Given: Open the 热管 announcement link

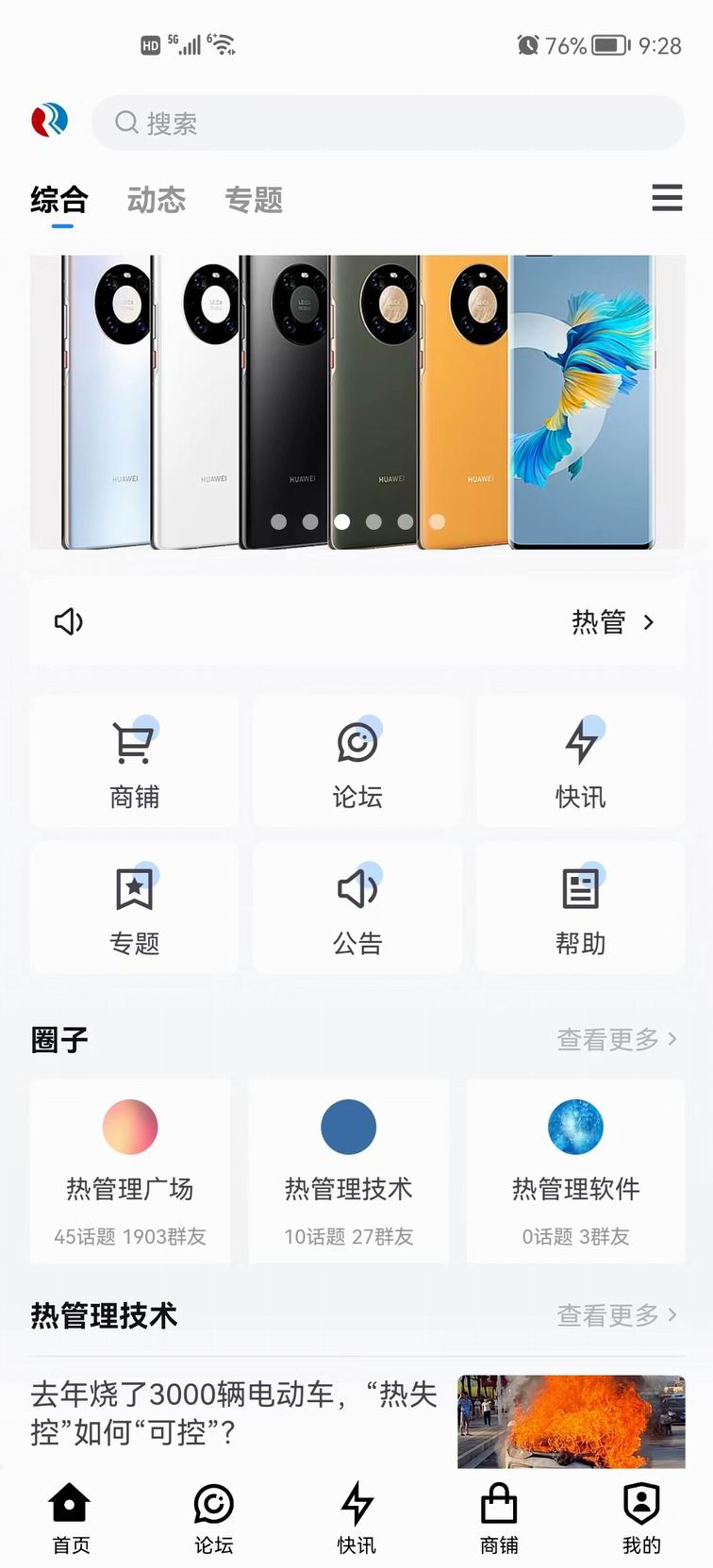Looking at the screenshot, I should click(x=611, y=622).
